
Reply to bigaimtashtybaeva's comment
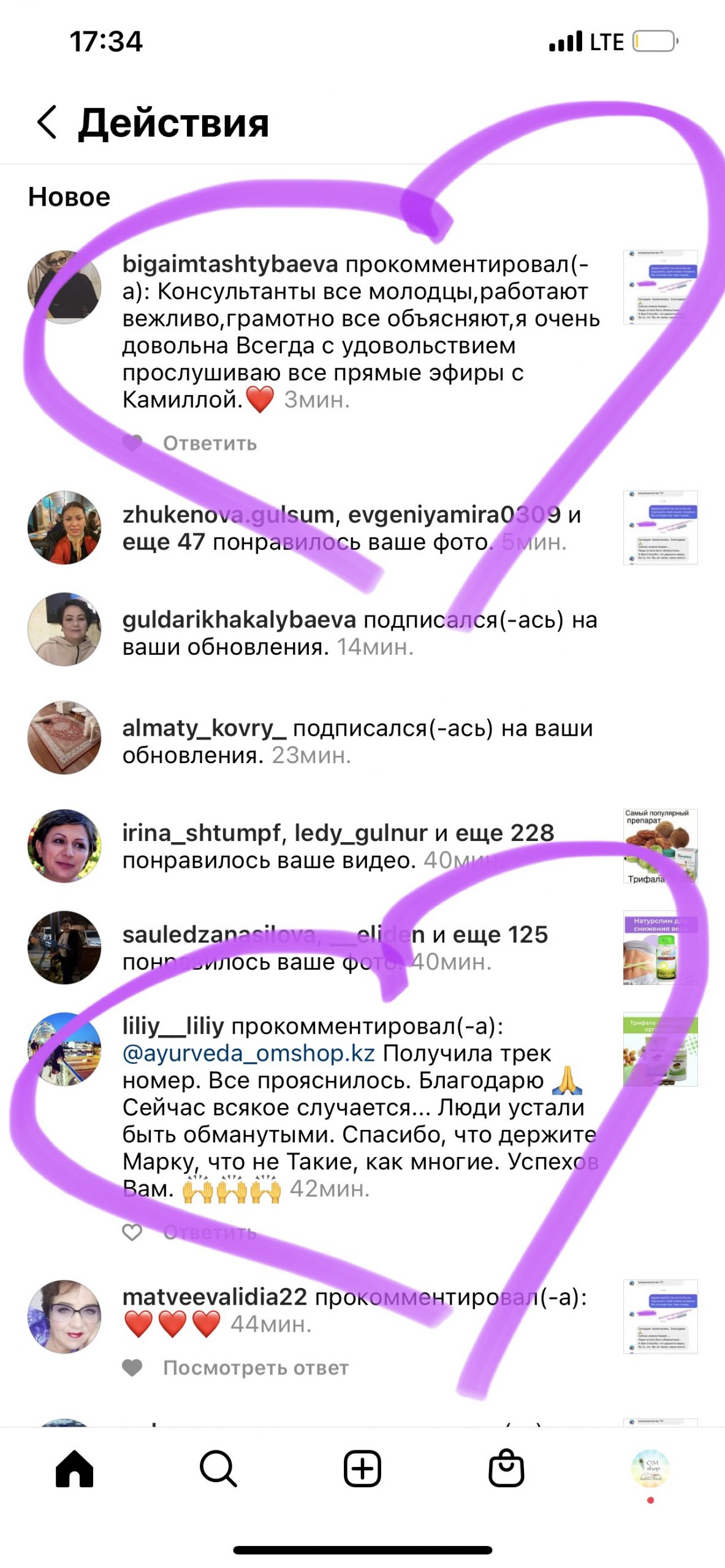pos(210,443)
